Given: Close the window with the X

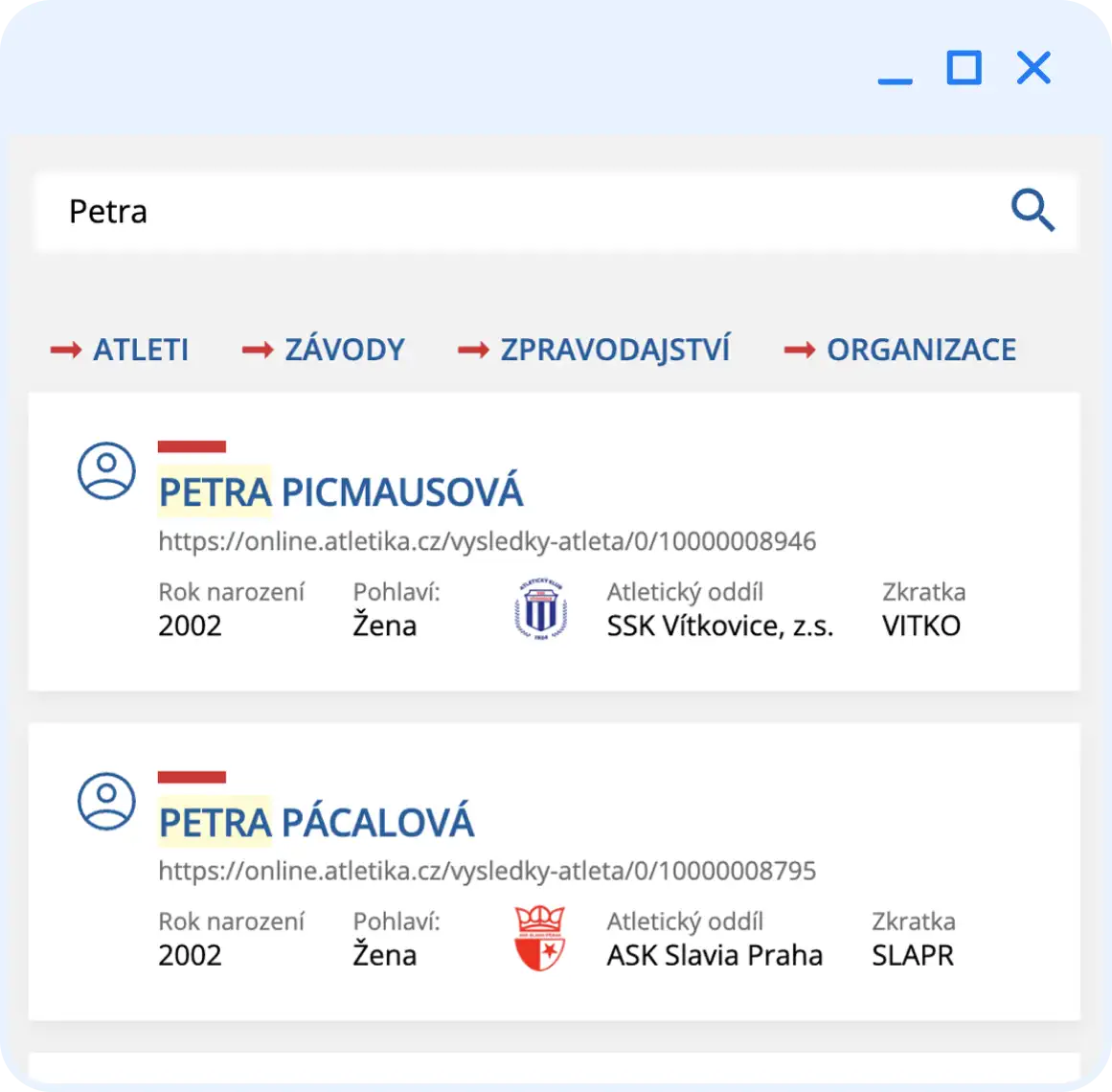Looking at the screenshot, I should [x=1033, y=68].
